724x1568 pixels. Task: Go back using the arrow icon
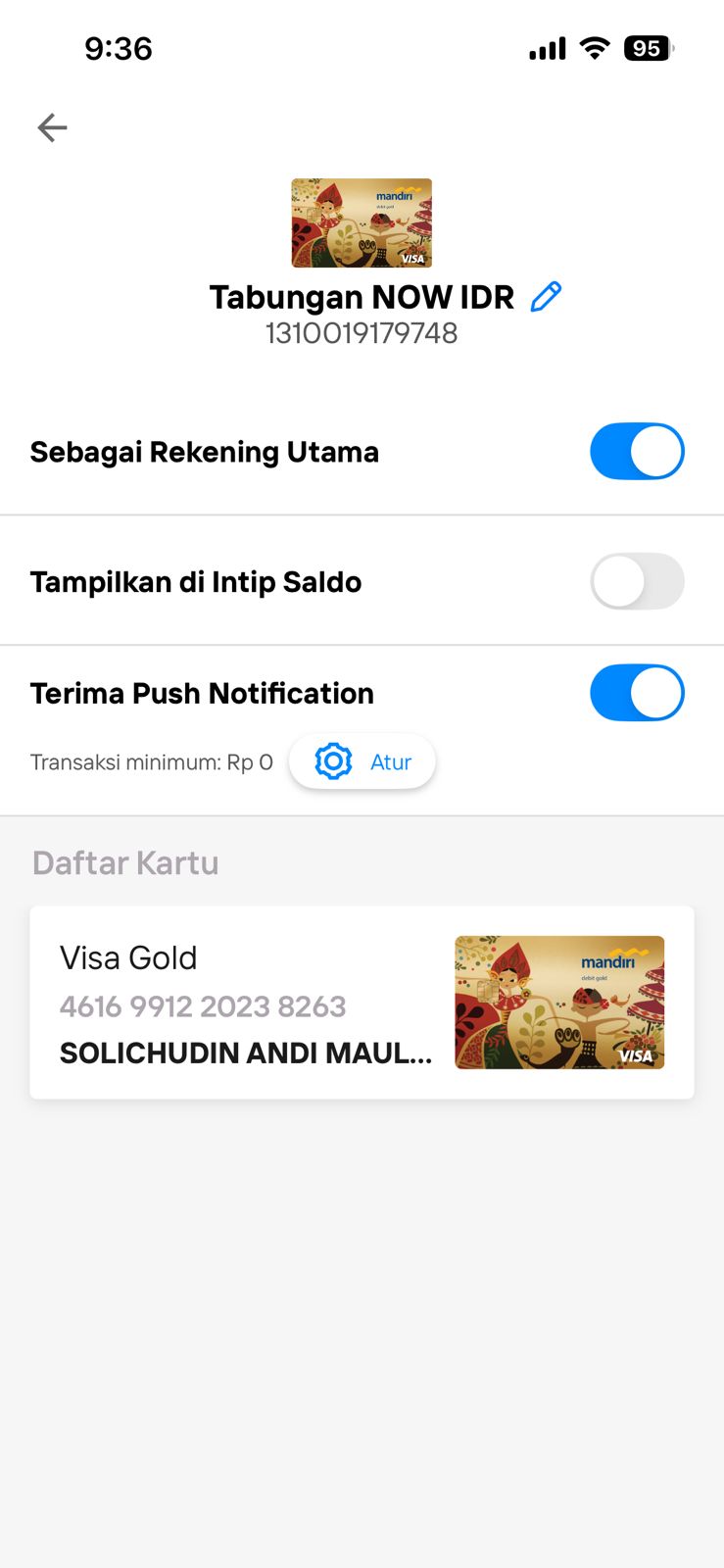[52, 127]
